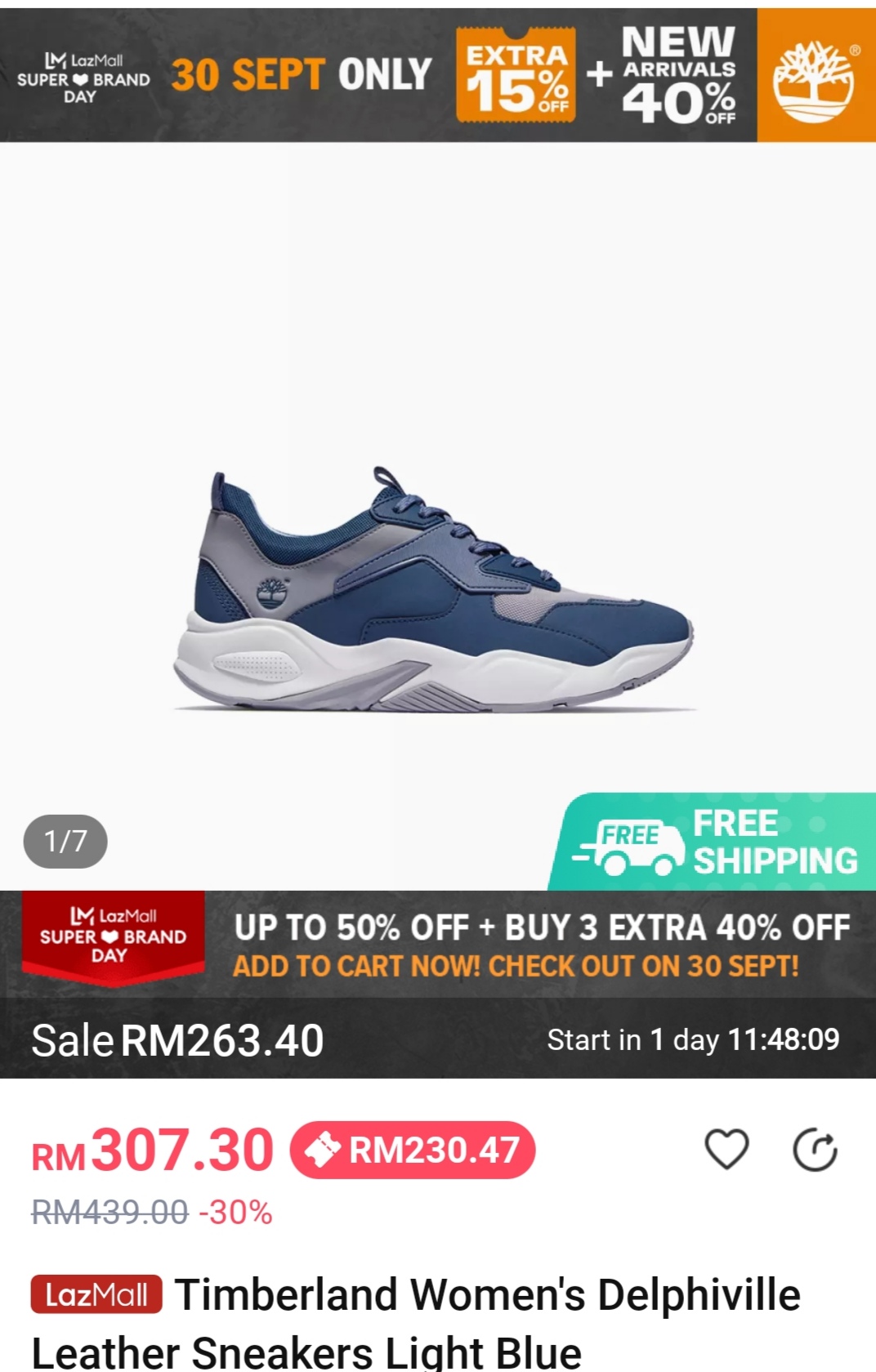The width and height of the screenshot is (876, 1372).
Task: Tap the RM230.47 voucher price badge
Action: point(413,1150)
